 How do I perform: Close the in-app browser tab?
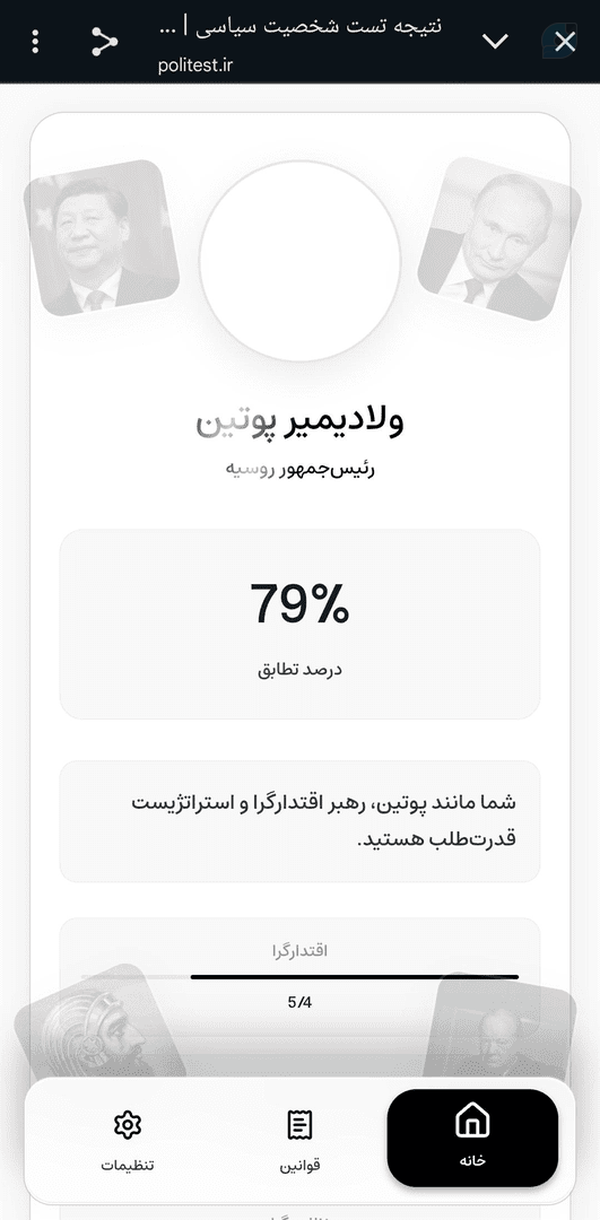(564, 41)
